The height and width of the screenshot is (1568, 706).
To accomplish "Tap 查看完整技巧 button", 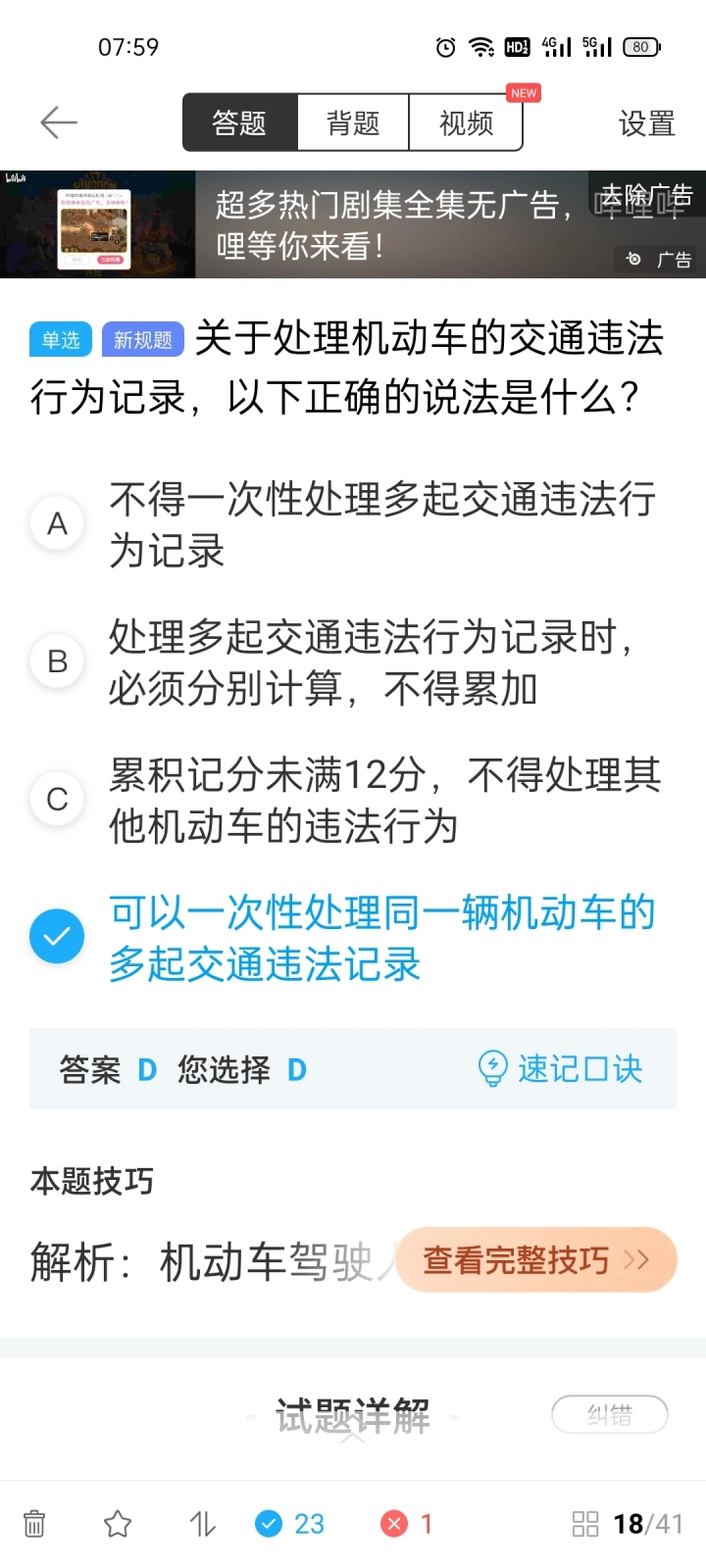I will [536, 1259].
